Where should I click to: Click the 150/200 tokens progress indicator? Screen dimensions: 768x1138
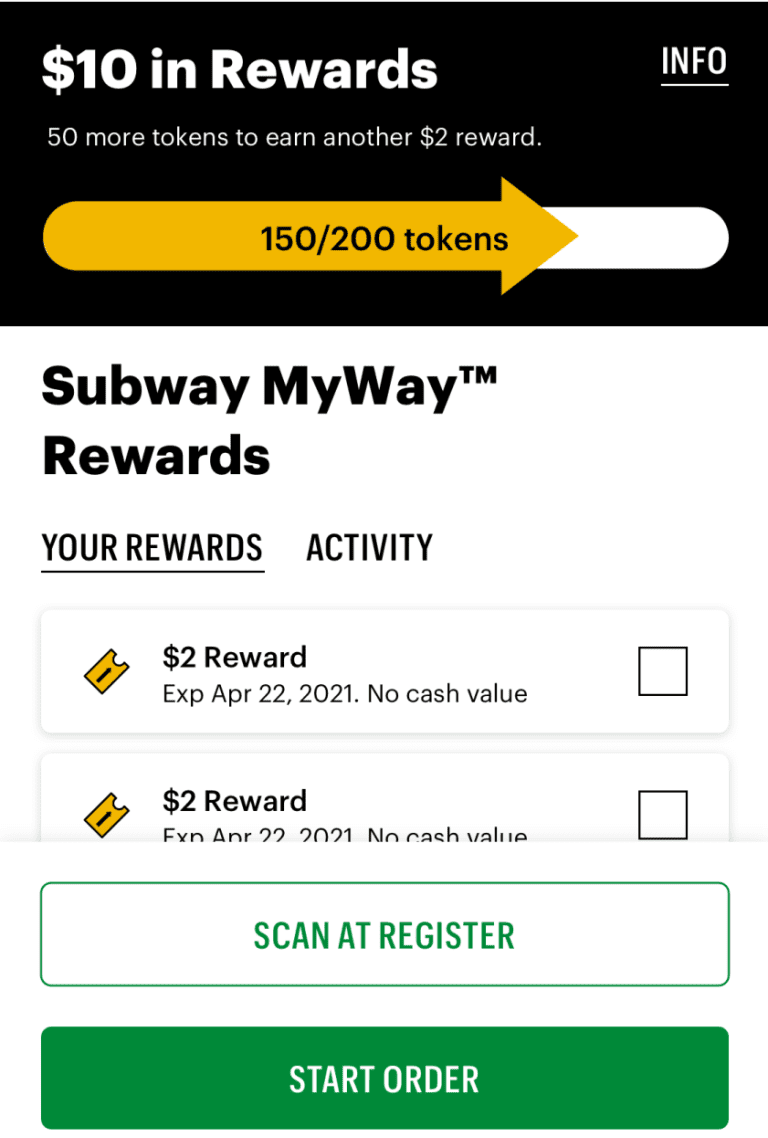click(x=384, y=237)
